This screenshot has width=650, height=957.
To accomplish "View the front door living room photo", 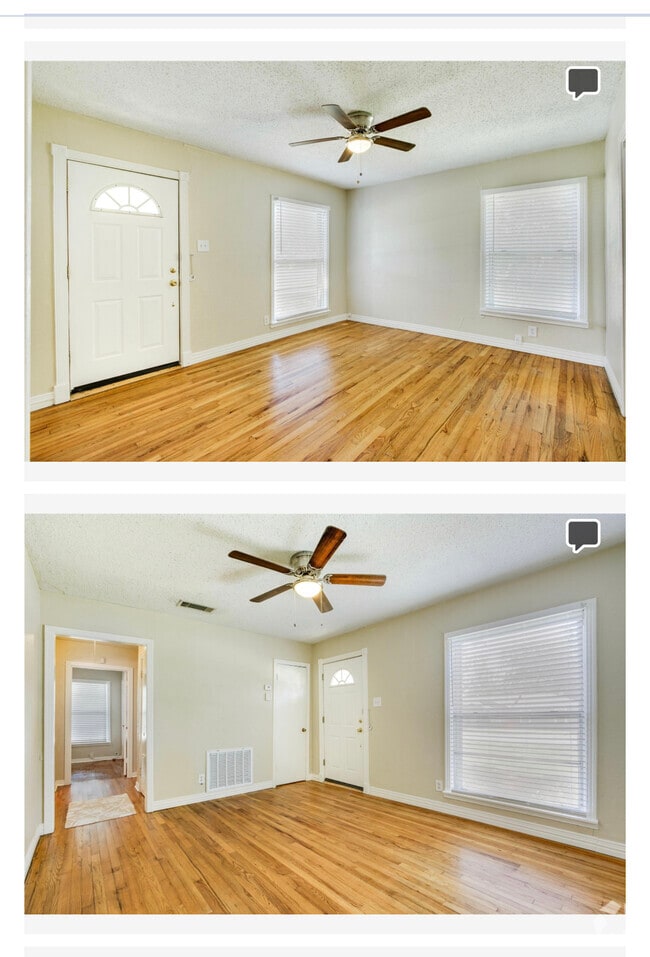I will click(x=325, y=261).
